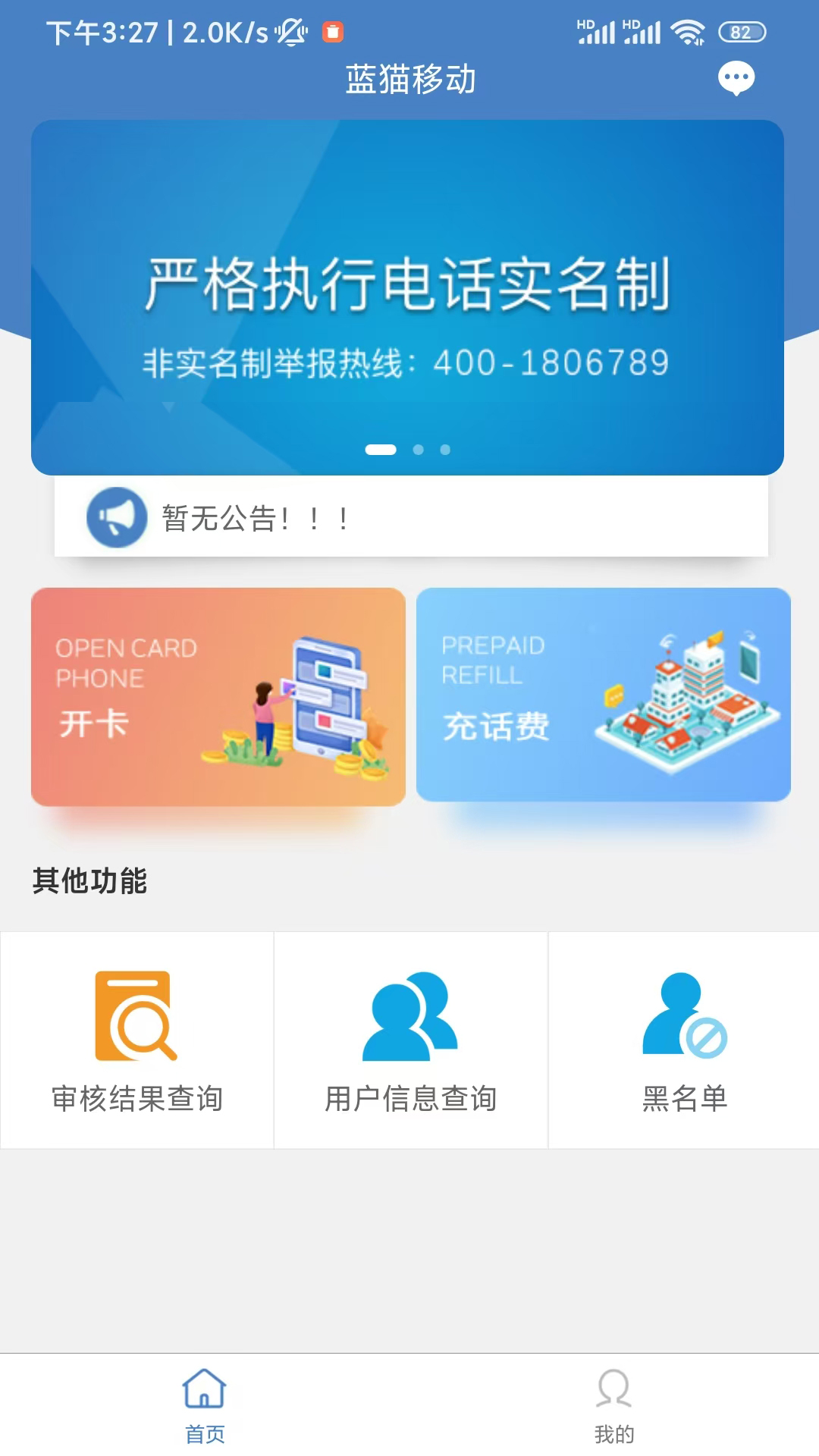Open 审核结果查询 using the orange search-document icon
Screen dimensions: 819x1456
pyautogui.click(x=135, y=1016)
